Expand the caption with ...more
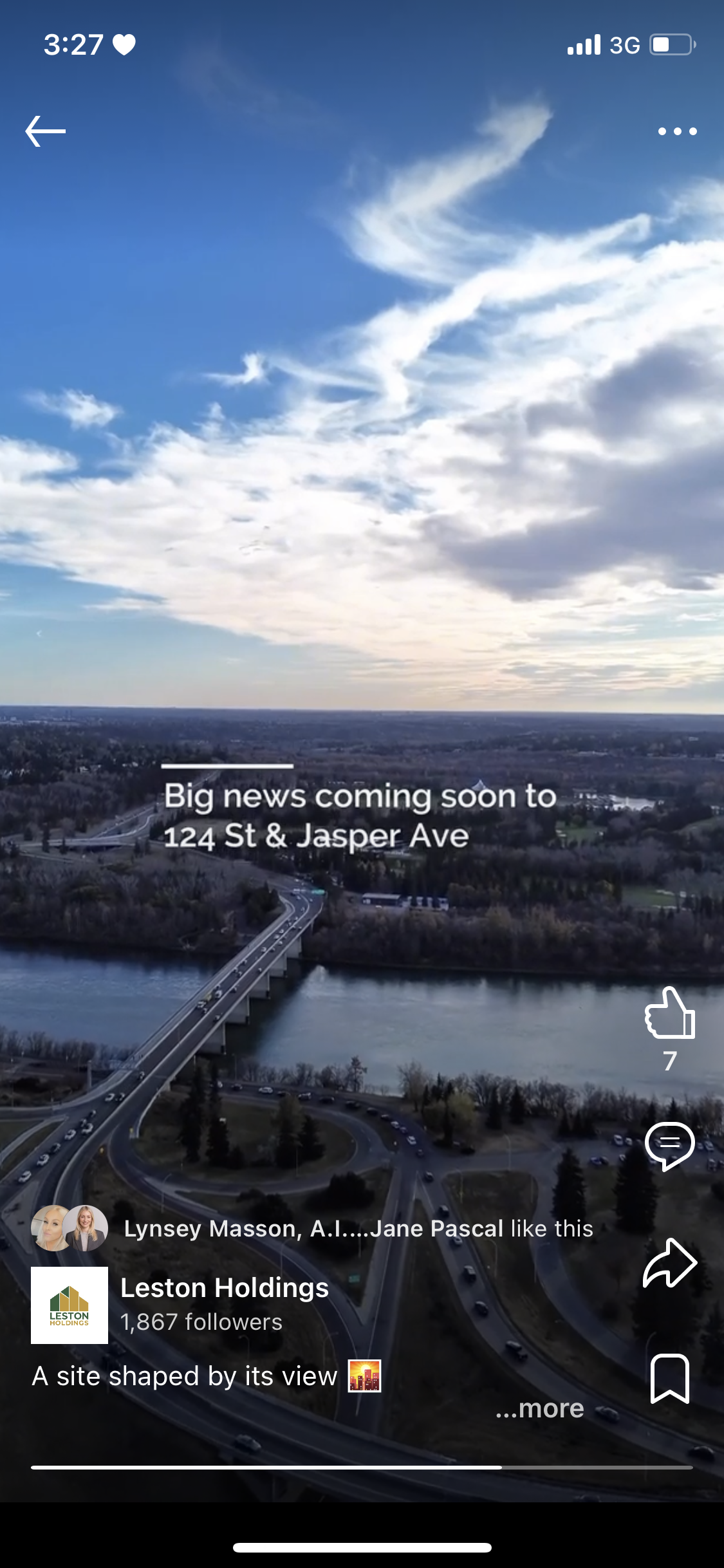The width and height of the screenshot is (724, 1568). point(539,1408)
